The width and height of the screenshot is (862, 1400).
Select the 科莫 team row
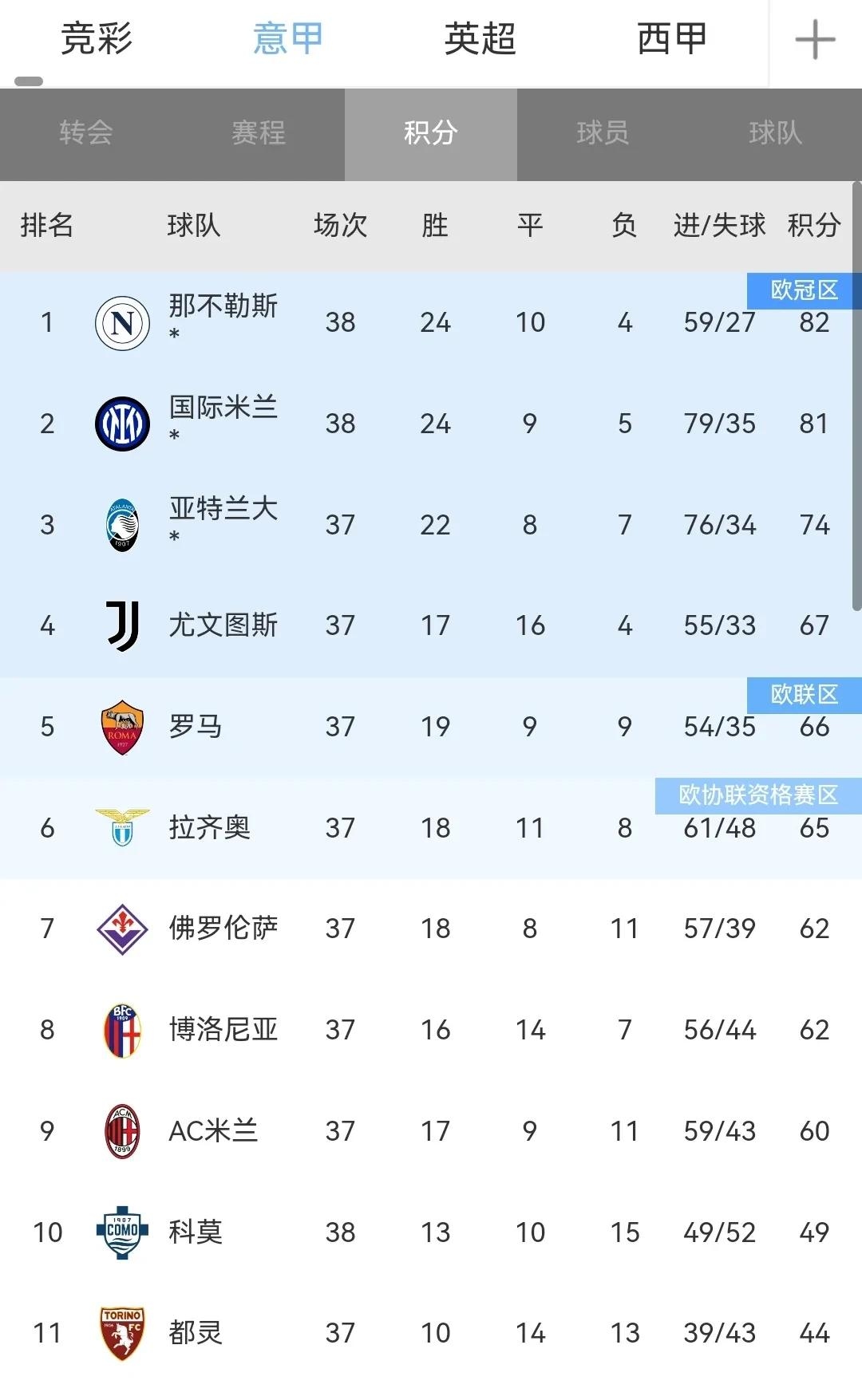point(431,1233)
